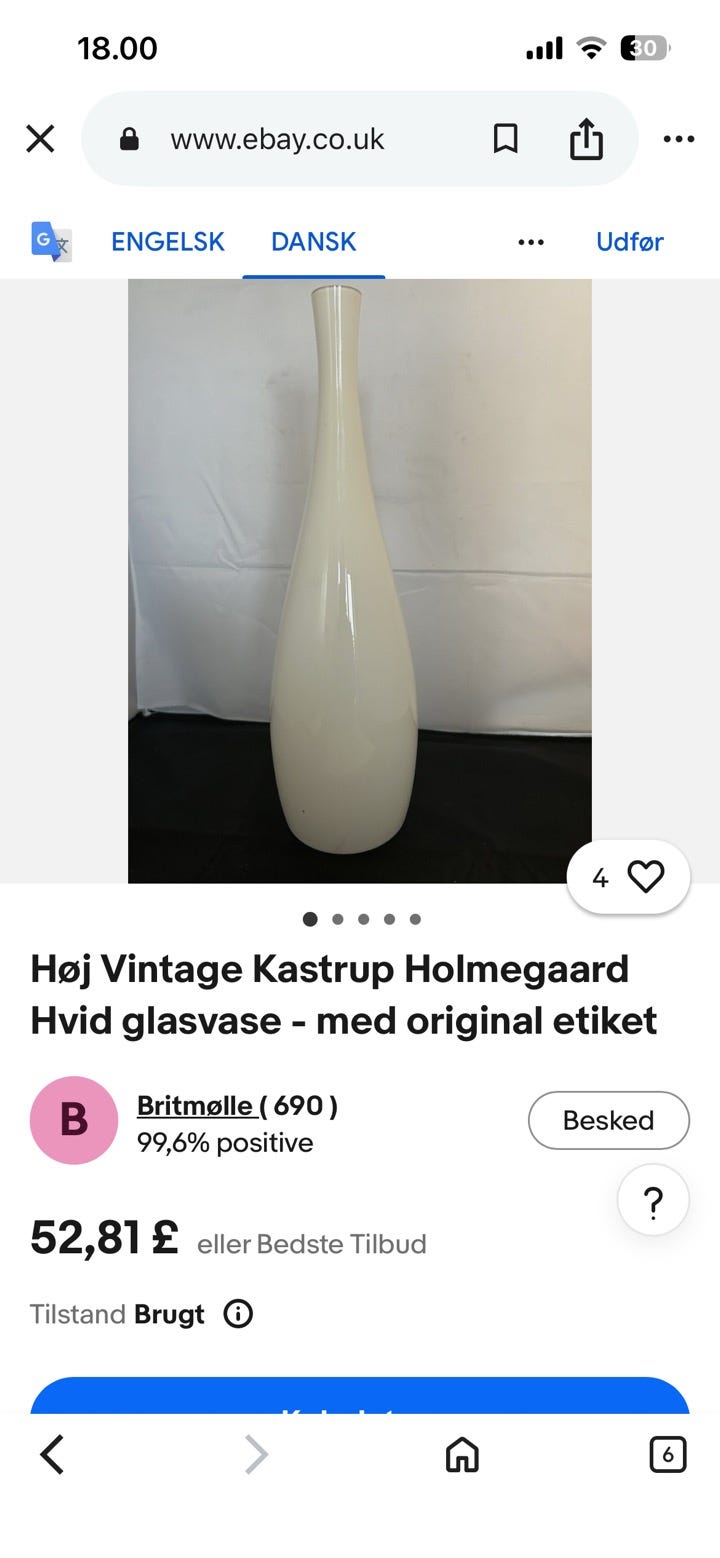The height and width of the screenshot is (1558, 720).
Task: Tap Udfør to dismiss the translation bar
Action: point(630,241)
